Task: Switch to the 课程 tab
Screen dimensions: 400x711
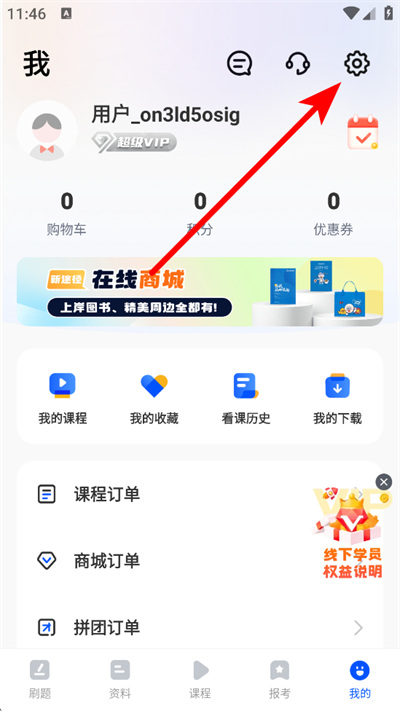Action: (200, 679)
